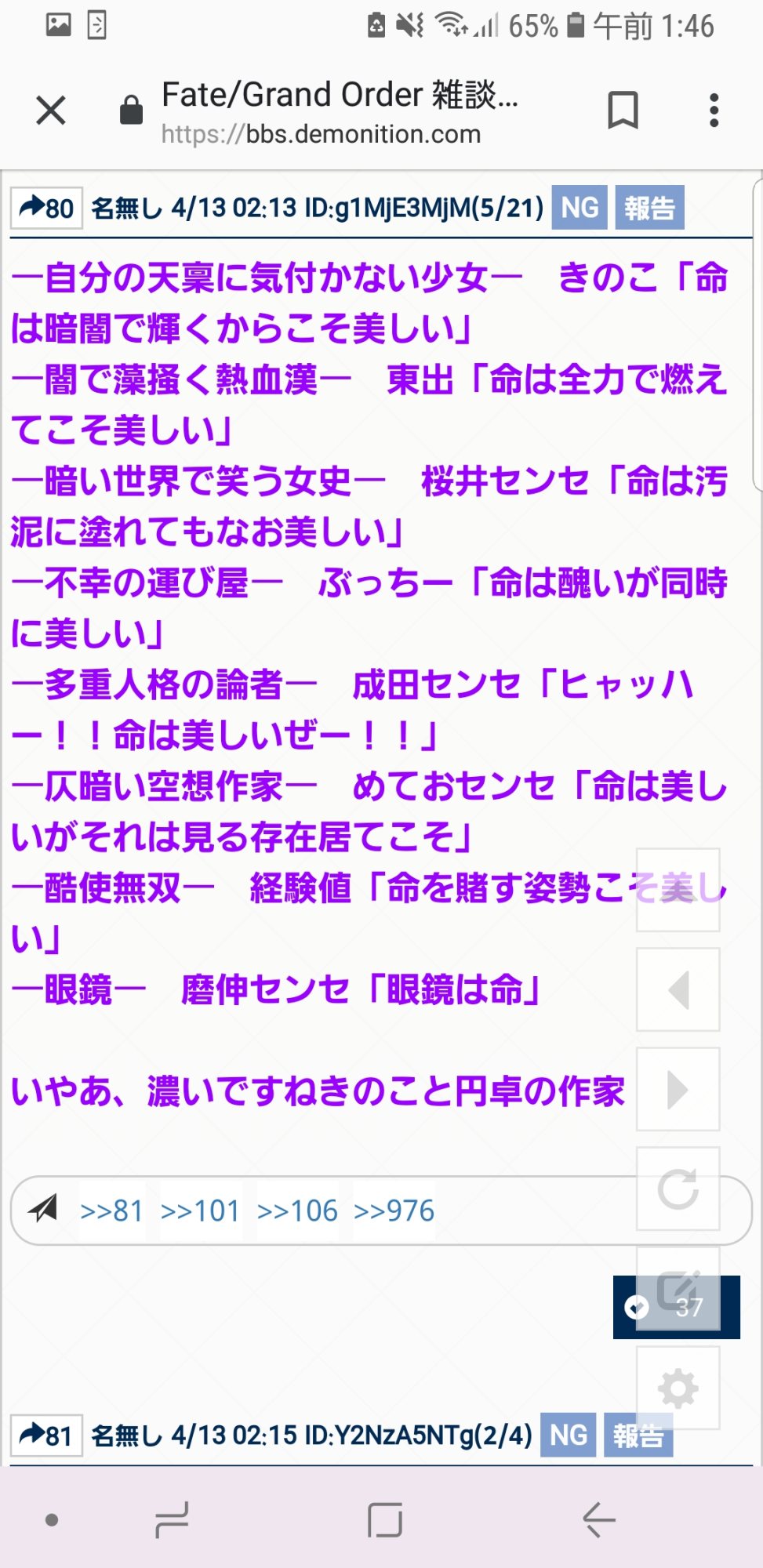The image size is (763, 1568).
Task: Go back with system back button
Action: pos(599,1520)
